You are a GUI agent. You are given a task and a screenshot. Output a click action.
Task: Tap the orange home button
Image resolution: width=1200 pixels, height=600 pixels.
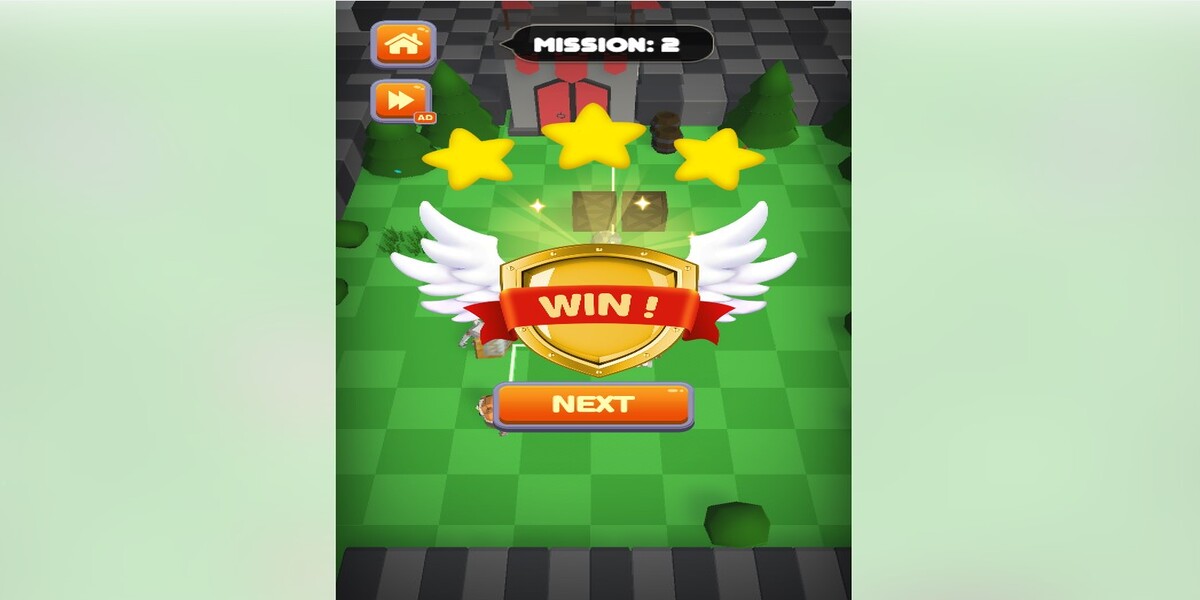pyautogui.click(x=403, y=44)
